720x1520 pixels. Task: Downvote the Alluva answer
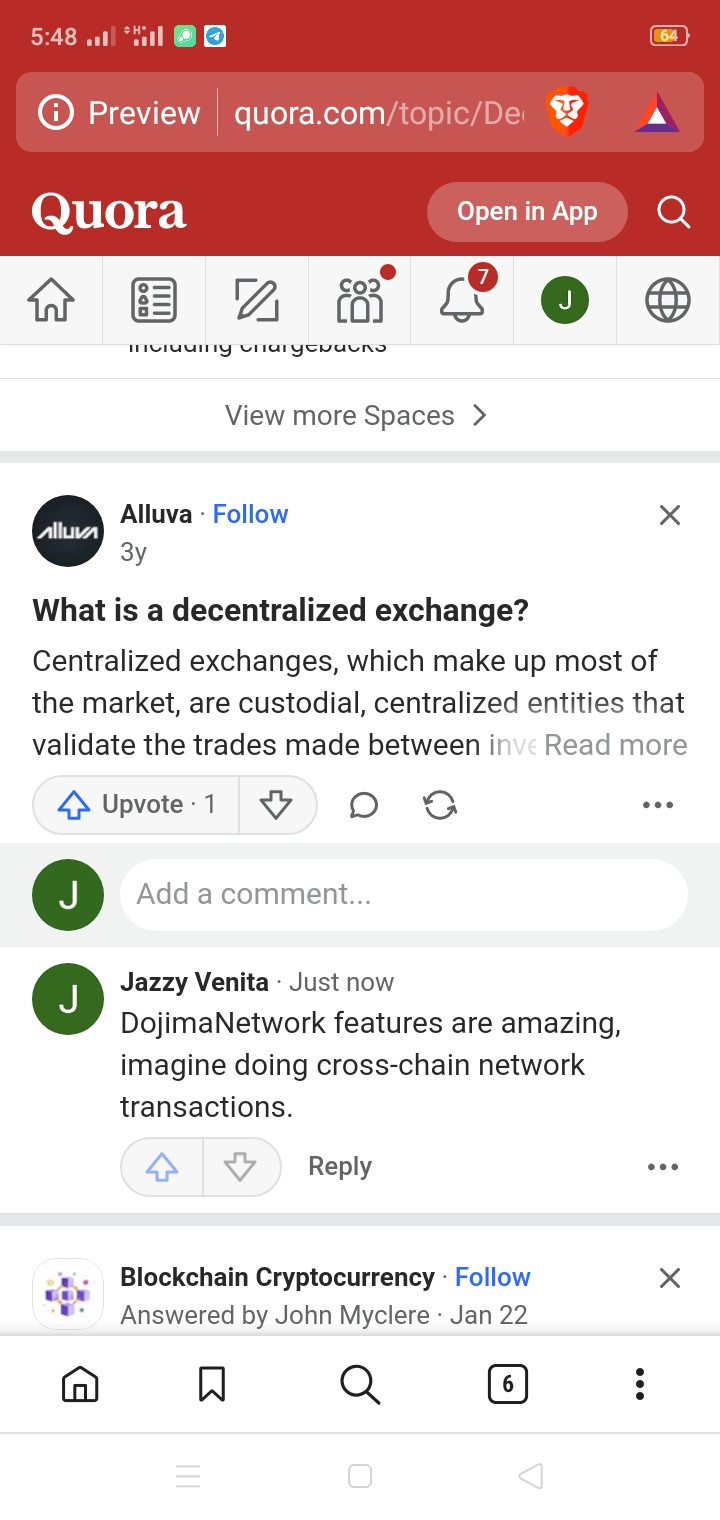(276, 804)
